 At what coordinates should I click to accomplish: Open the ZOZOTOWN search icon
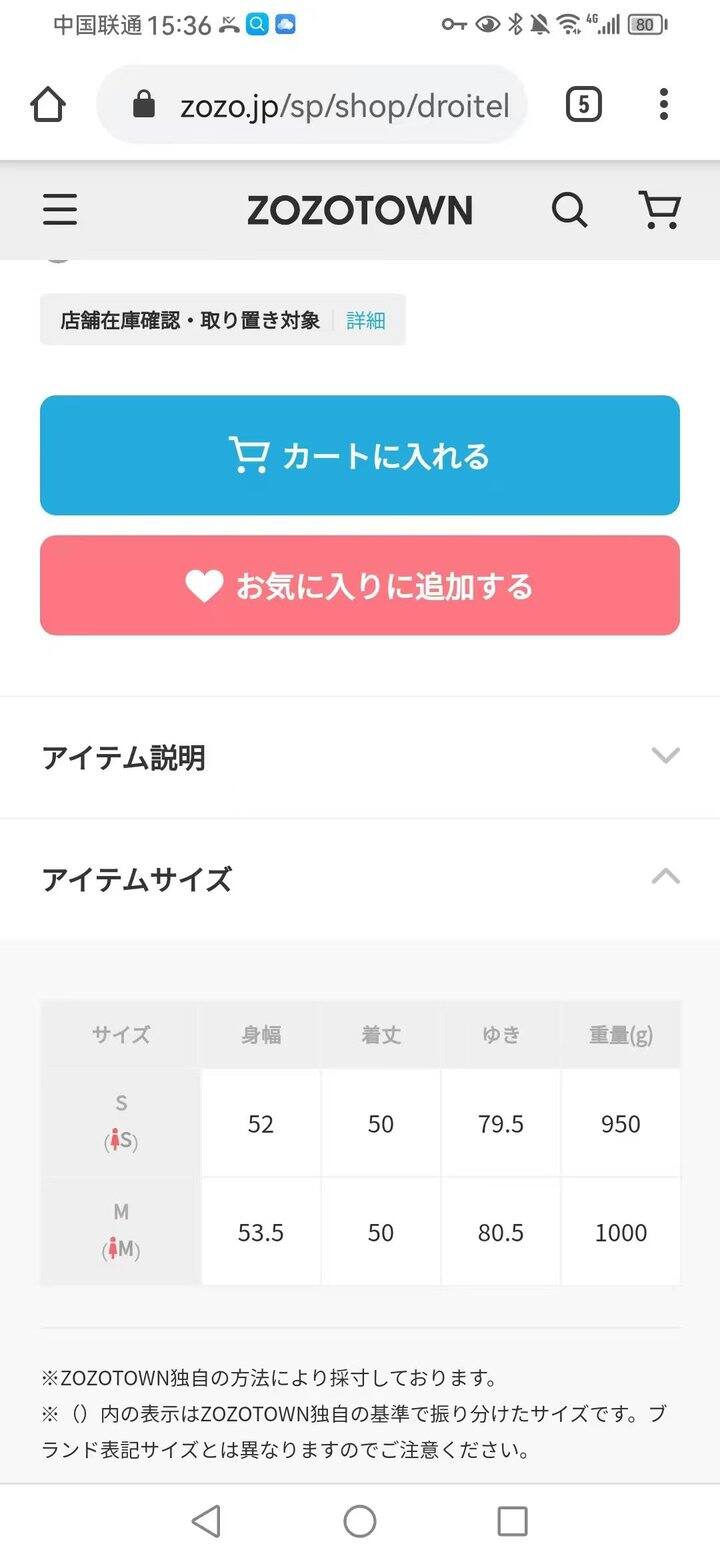(x=569, y=210)
